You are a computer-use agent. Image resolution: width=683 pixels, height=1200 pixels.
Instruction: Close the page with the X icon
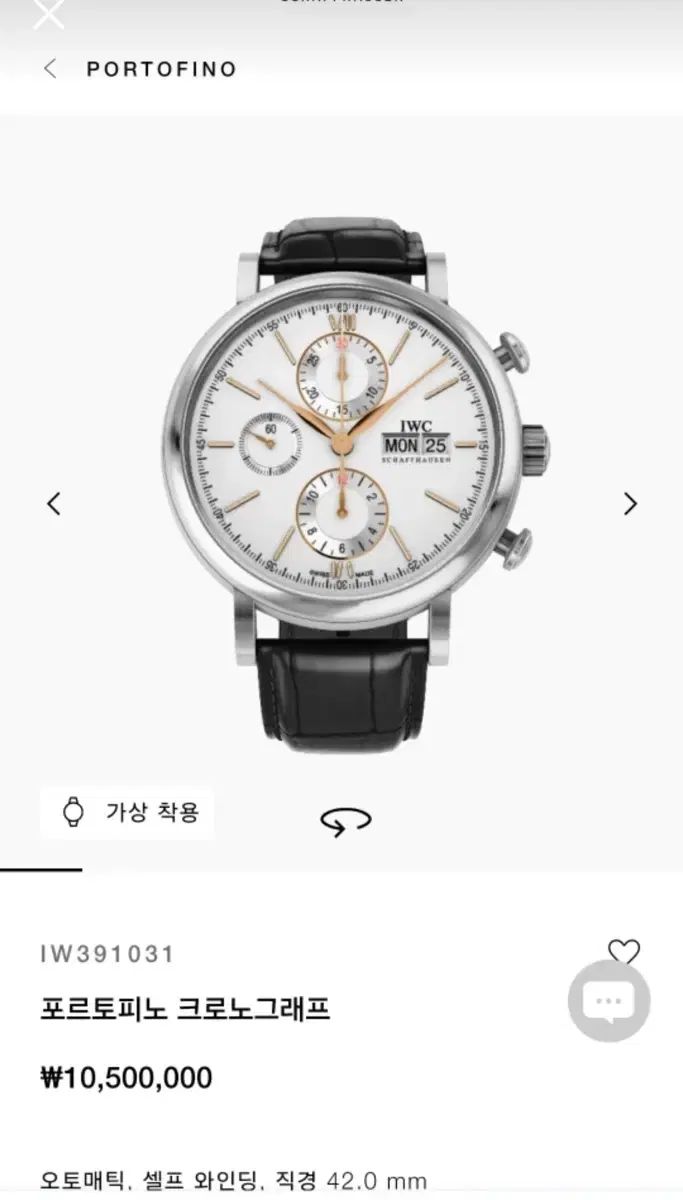point(48,13)
